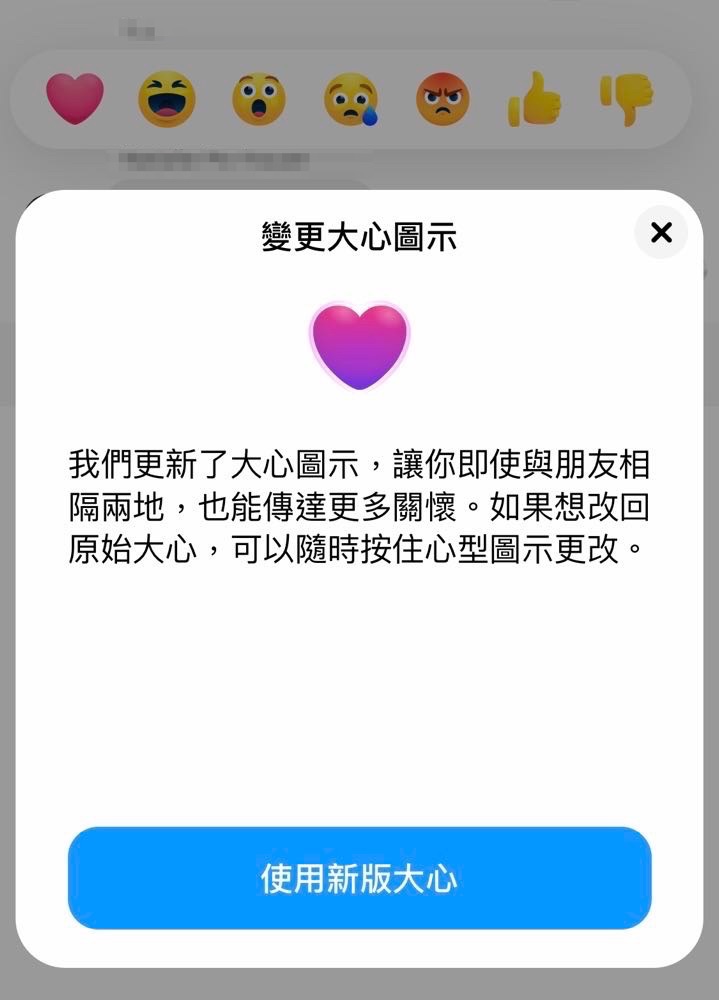Close the 變更大心圖示 dialog
719x1000 pixels.
[661, 233]
